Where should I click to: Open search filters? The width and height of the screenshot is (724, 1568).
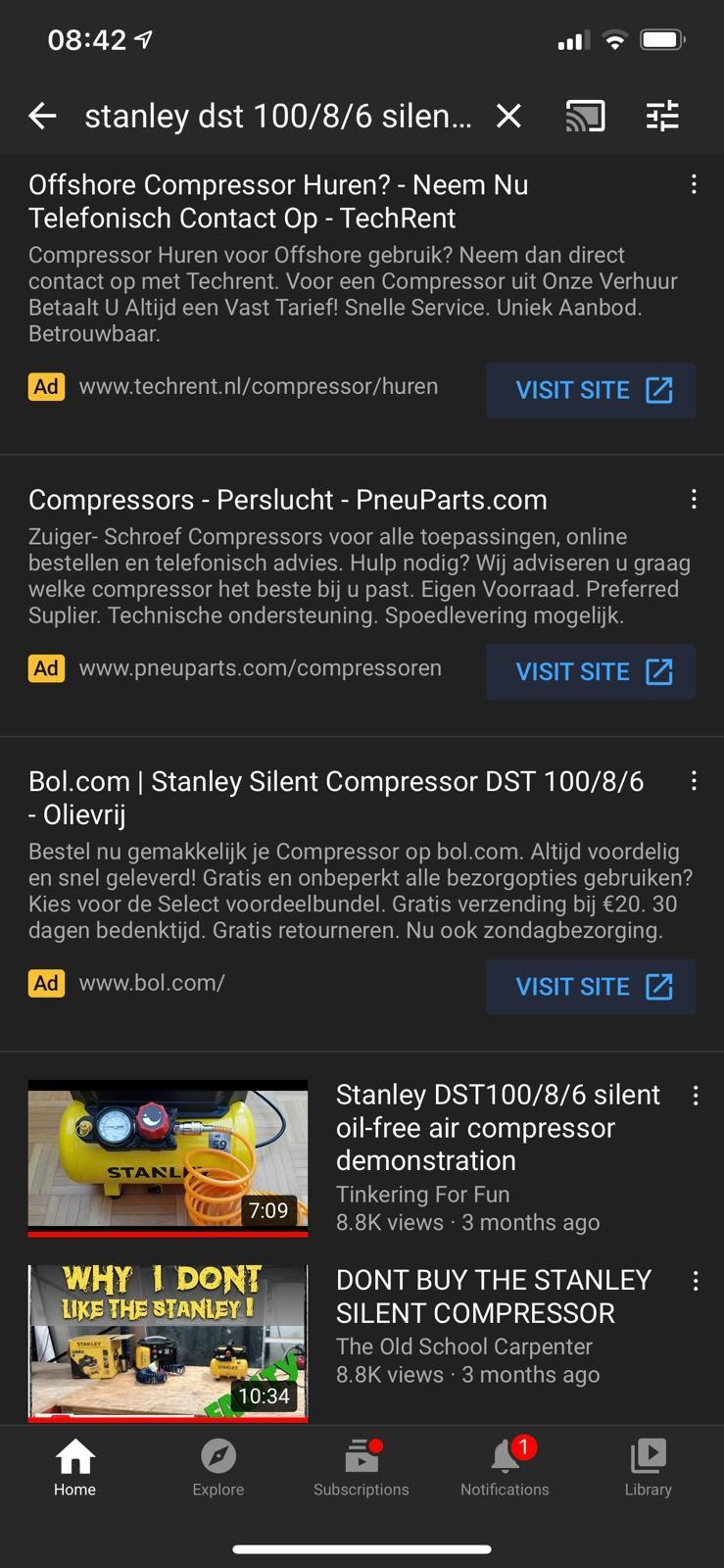(x=662, y=117)
